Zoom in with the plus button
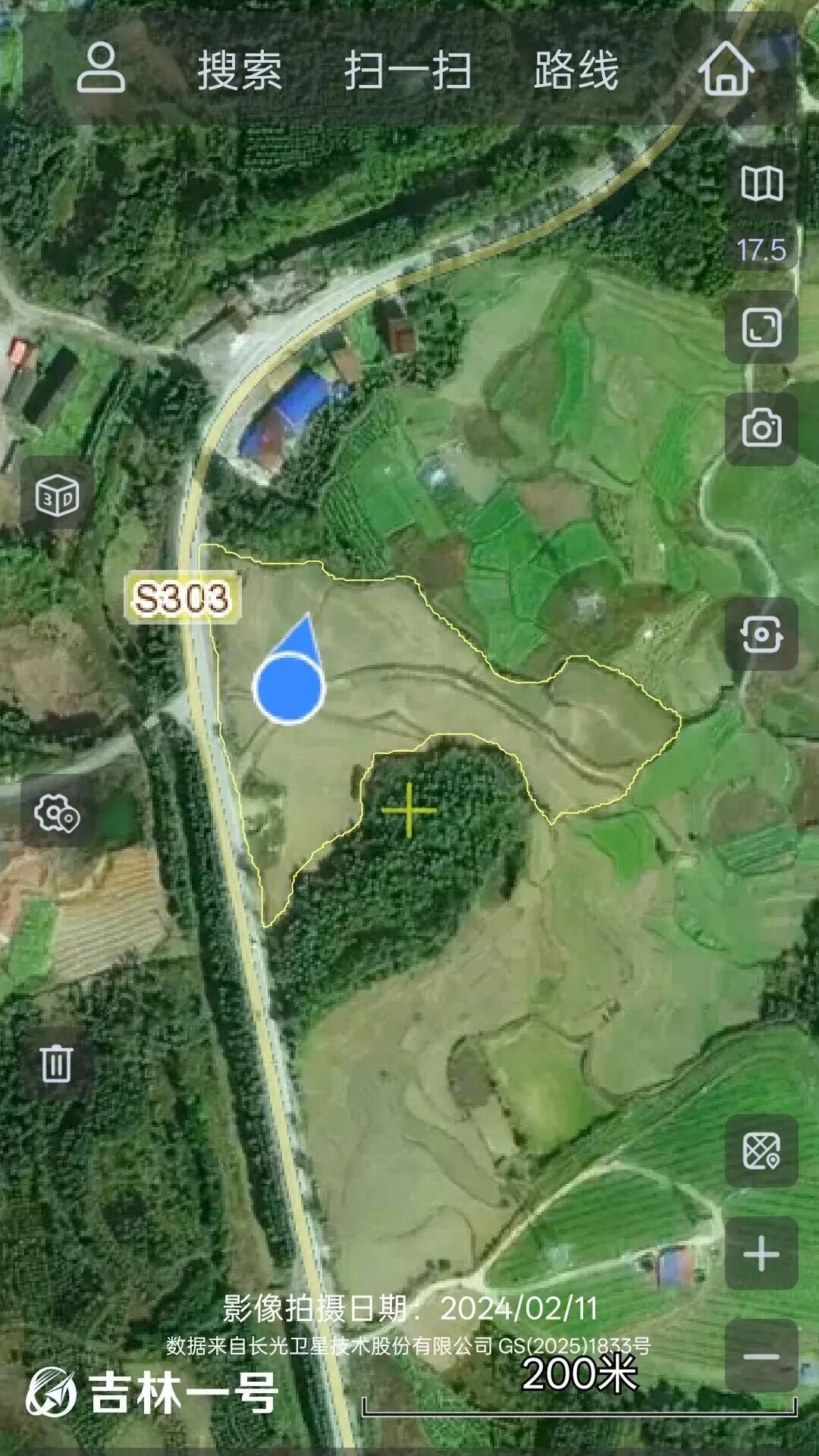 point(761,1254)
